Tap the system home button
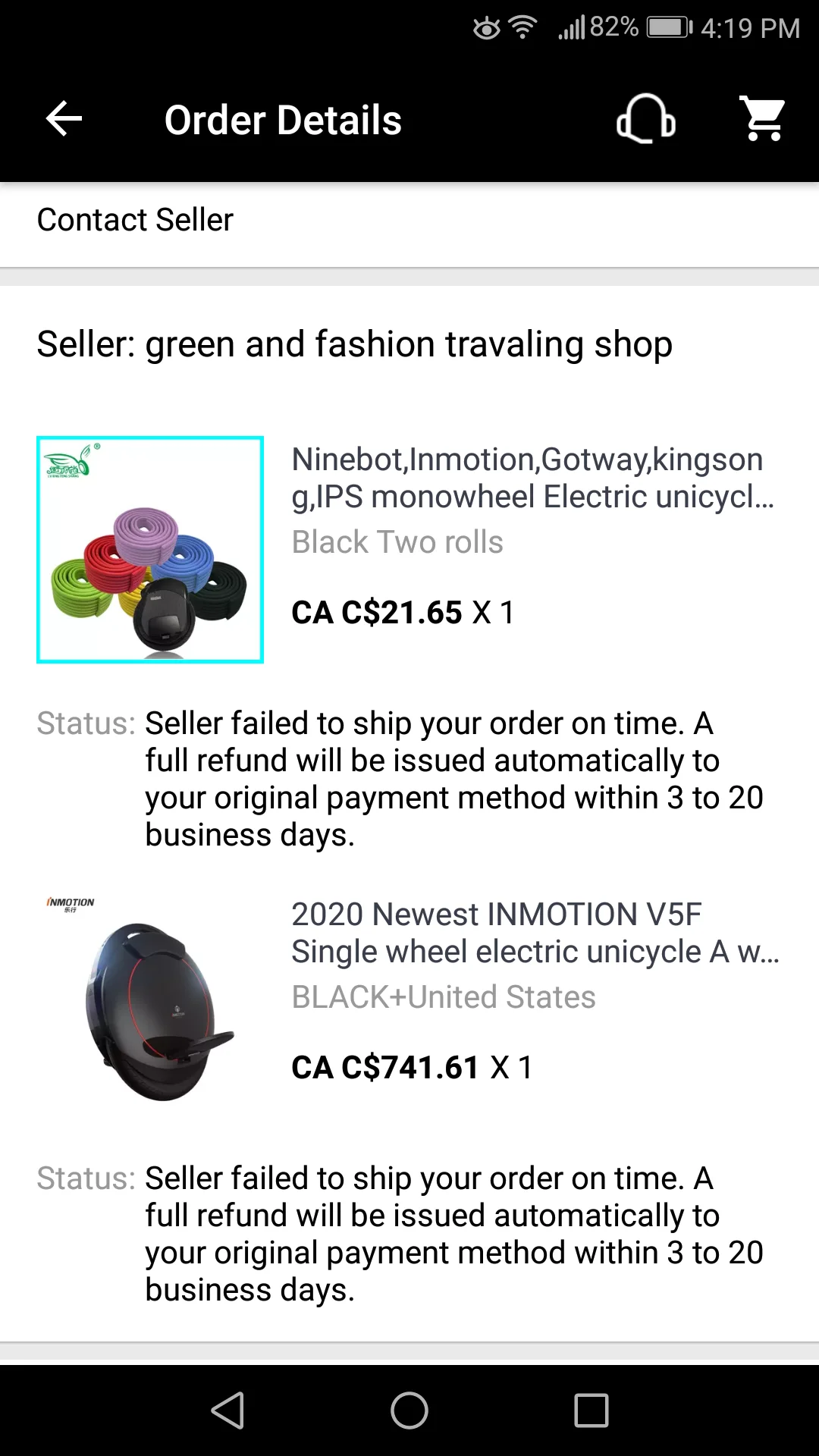The image size is (819, 1456). click(x=409, y=1410)
